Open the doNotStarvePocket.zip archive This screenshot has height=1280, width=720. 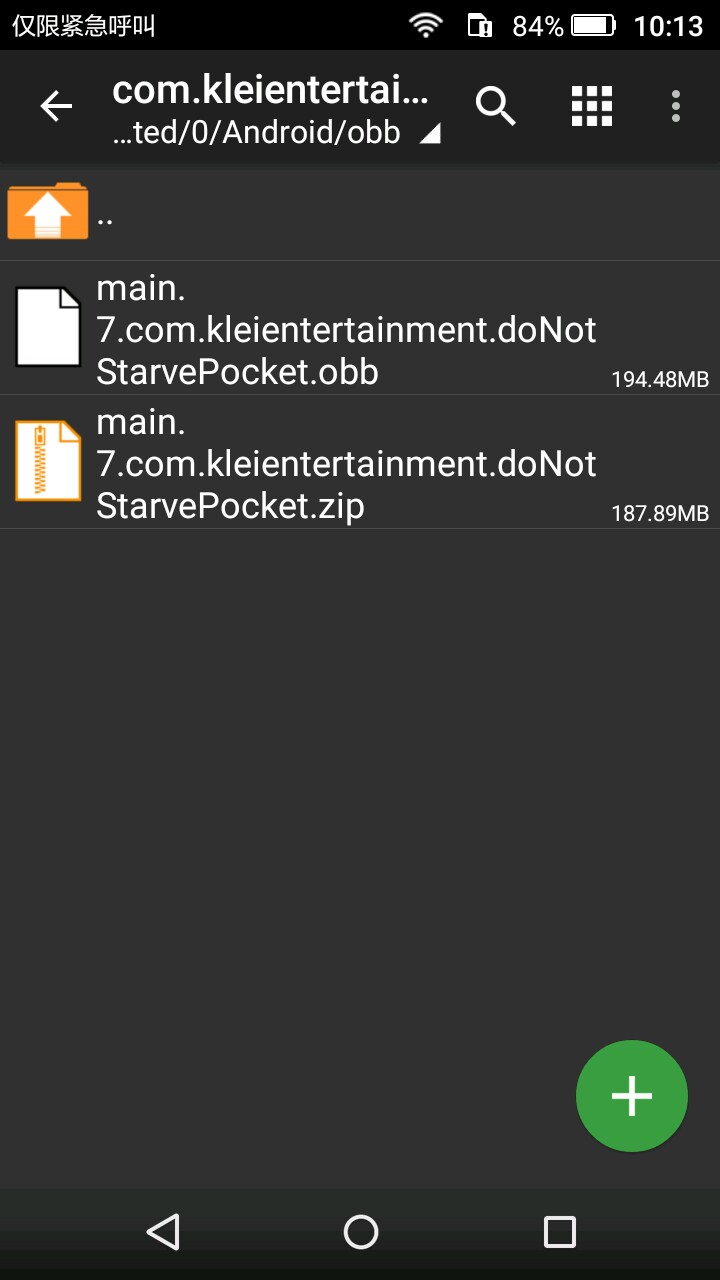[x=346, y=464]
